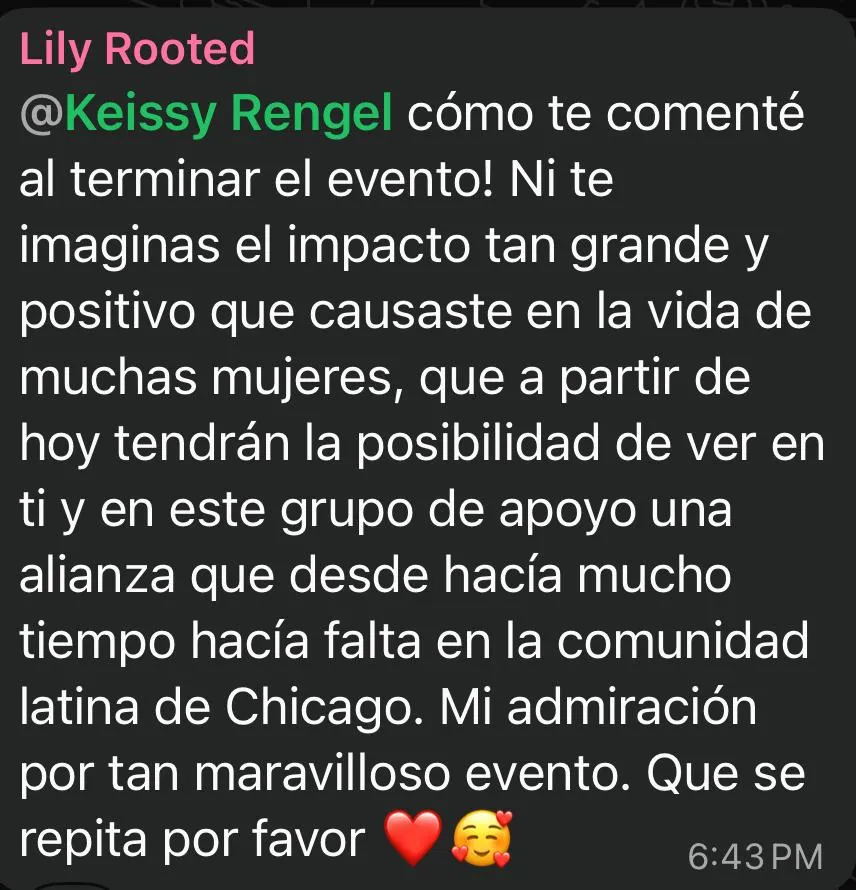Open the @Keissy Rengel mention

point(206,115)
